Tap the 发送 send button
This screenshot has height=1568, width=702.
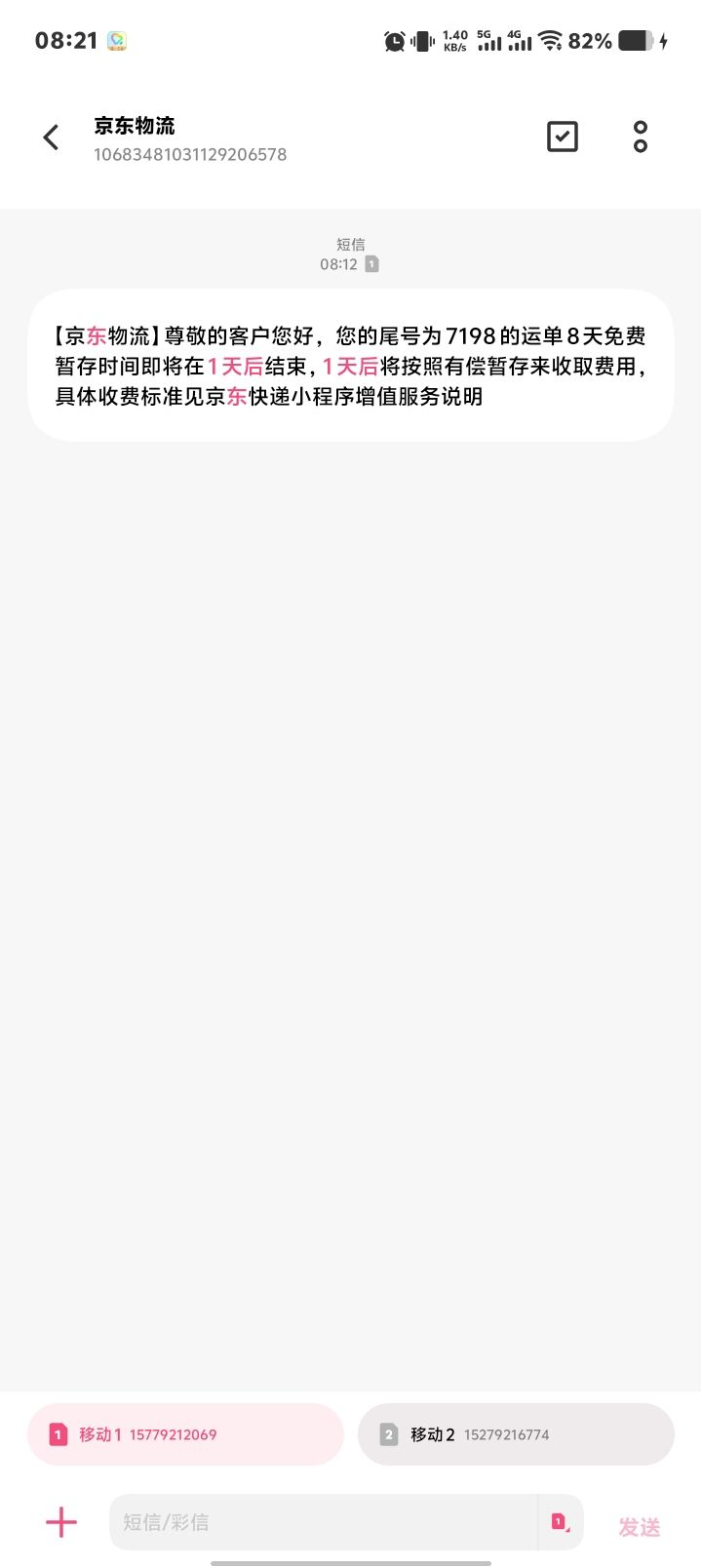coord(640,1526)
